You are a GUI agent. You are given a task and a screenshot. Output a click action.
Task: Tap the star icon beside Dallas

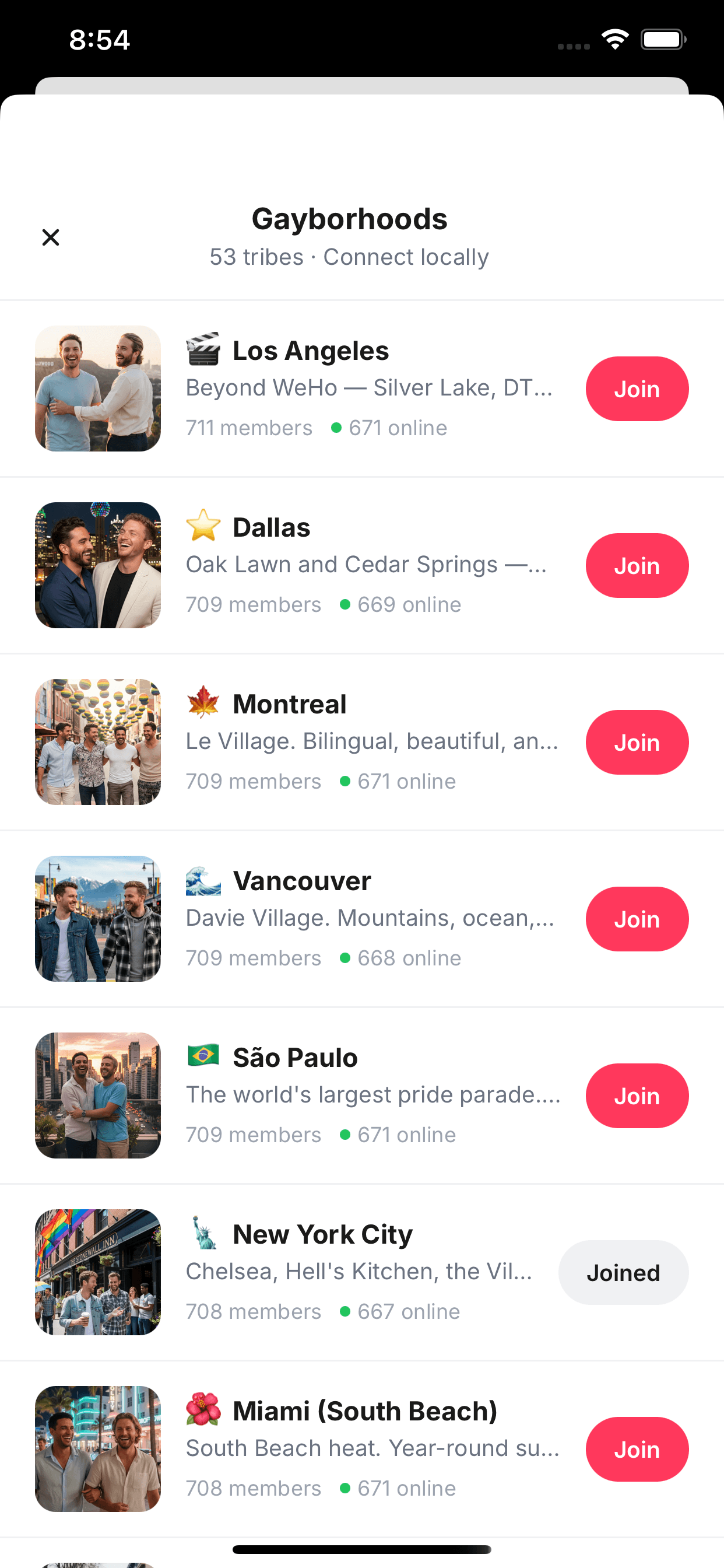[204, 527]
